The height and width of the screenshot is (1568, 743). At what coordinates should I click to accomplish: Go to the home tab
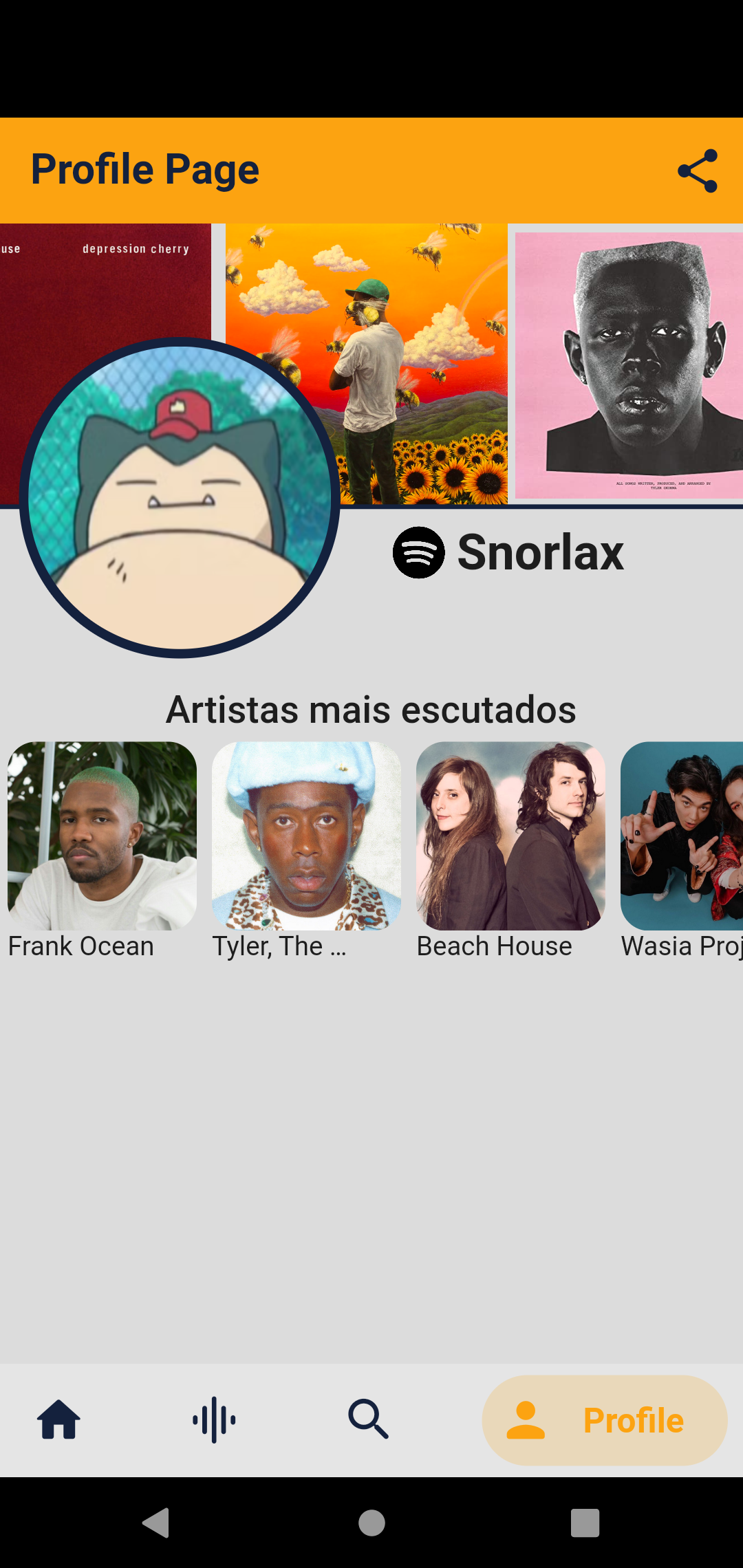[59, 1419]
